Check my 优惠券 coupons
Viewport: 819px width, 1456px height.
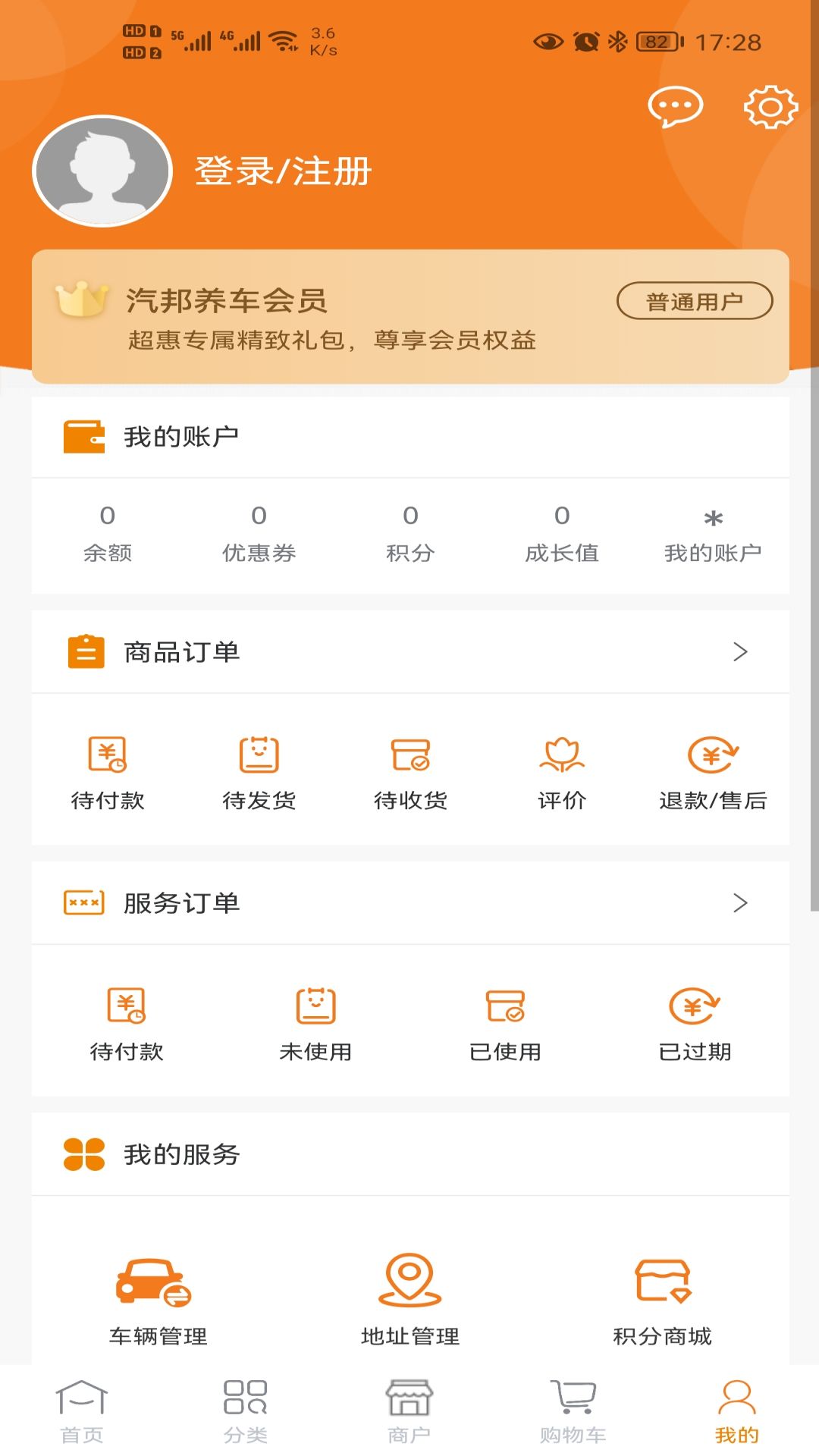tap(259, 534)
